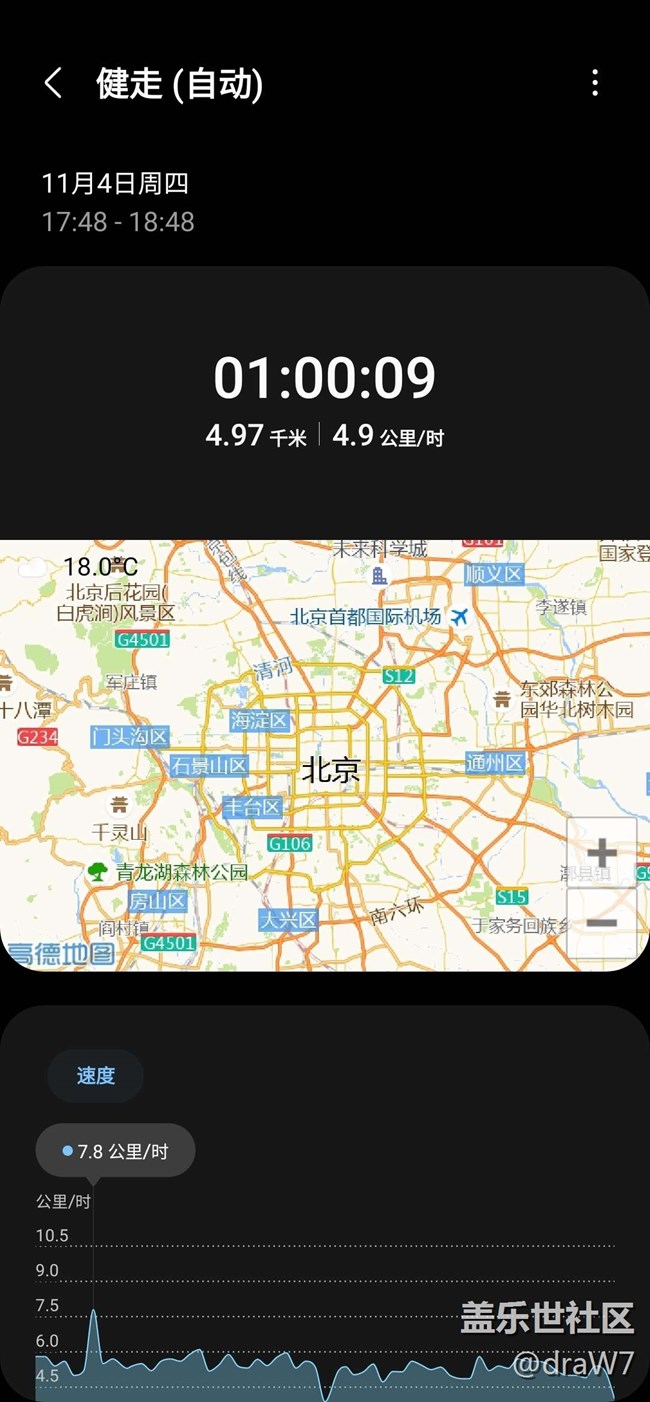The height and width of the screenshot is (1402, 650).
Task: Select the 速度 chip above the chart
Action: click(96, 1076)
